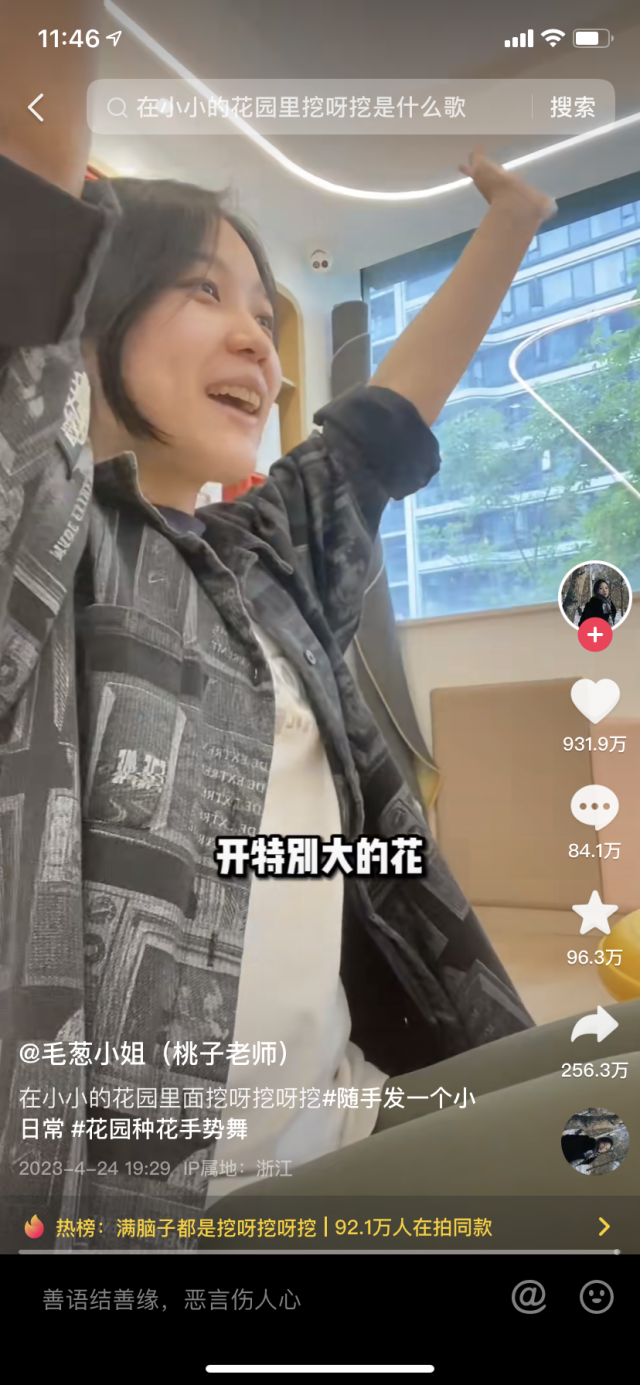Share this video via arrow icon

click(595, 1026)
